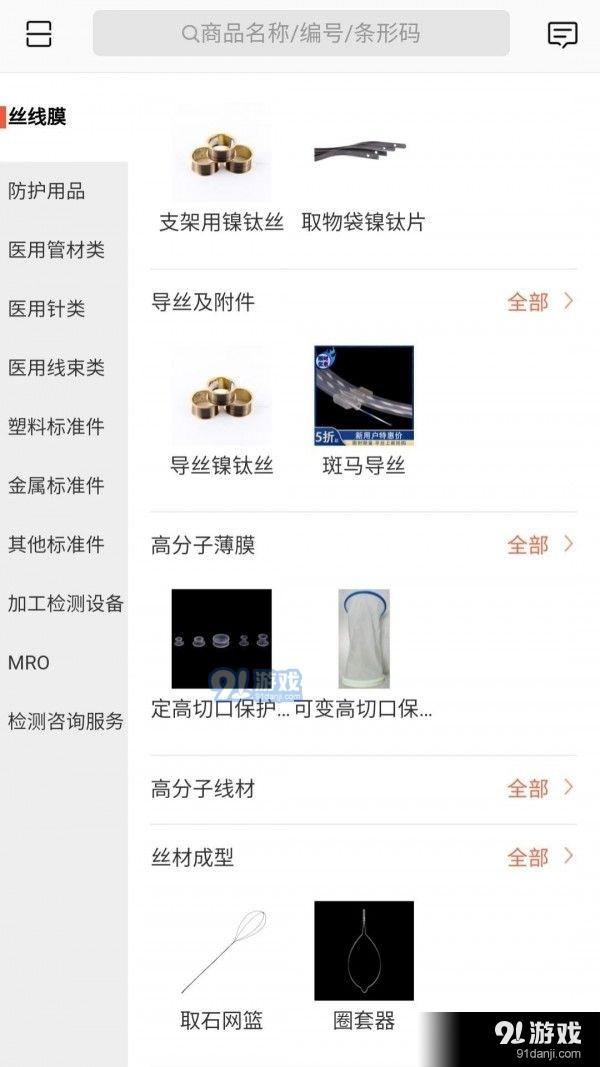Select 塑料标准件 in the sidebar
600x1067 pixels.
pos(56,427)
